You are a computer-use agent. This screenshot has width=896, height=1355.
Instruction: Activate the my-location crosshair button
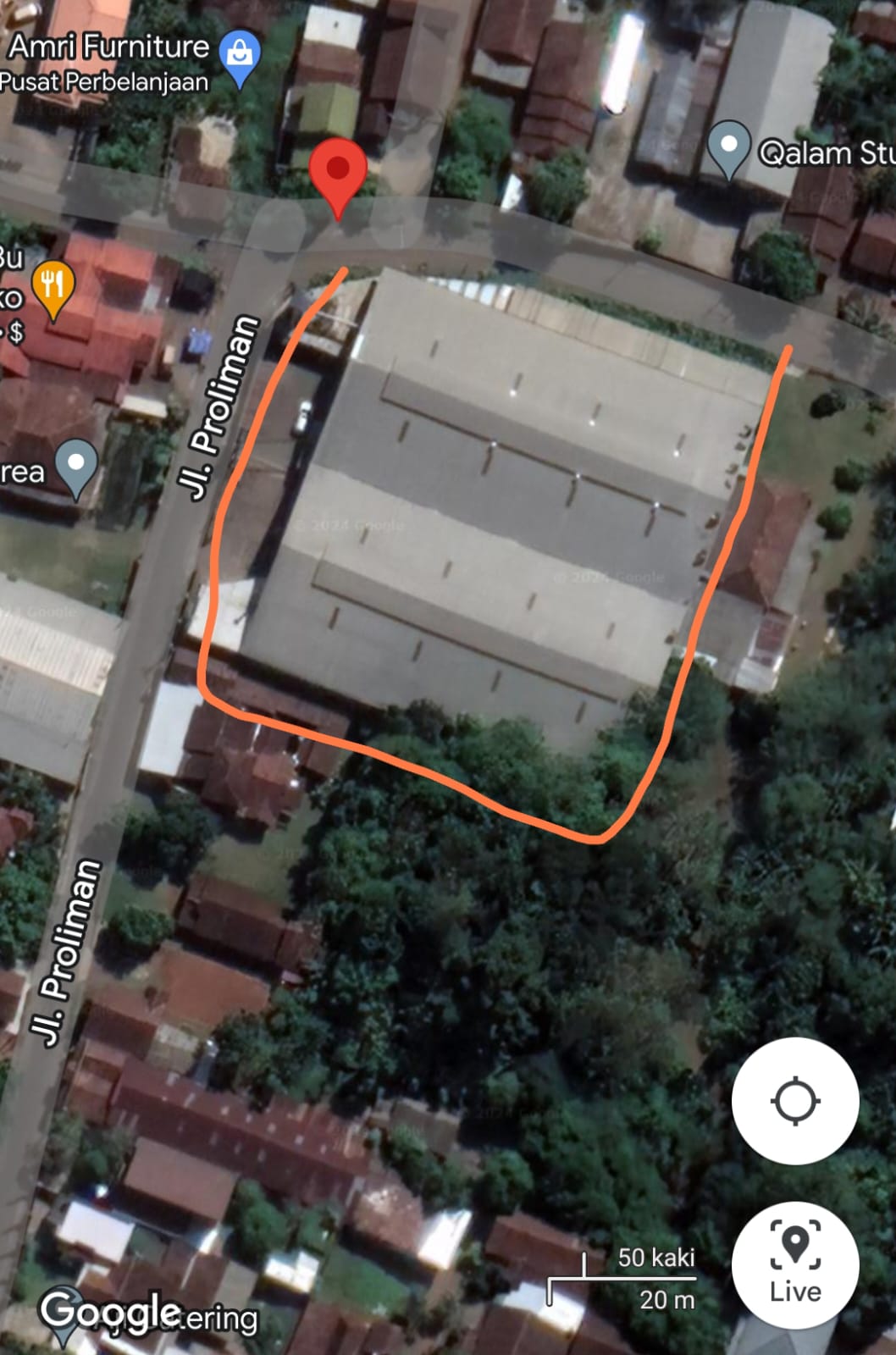tap(794, 1100)
